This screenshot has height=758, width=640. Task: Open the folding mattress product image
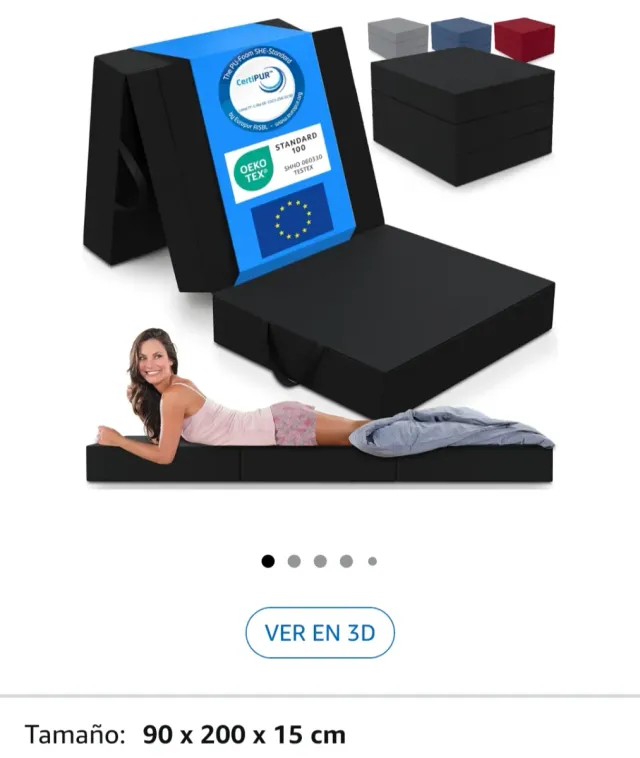pos(320,260)
